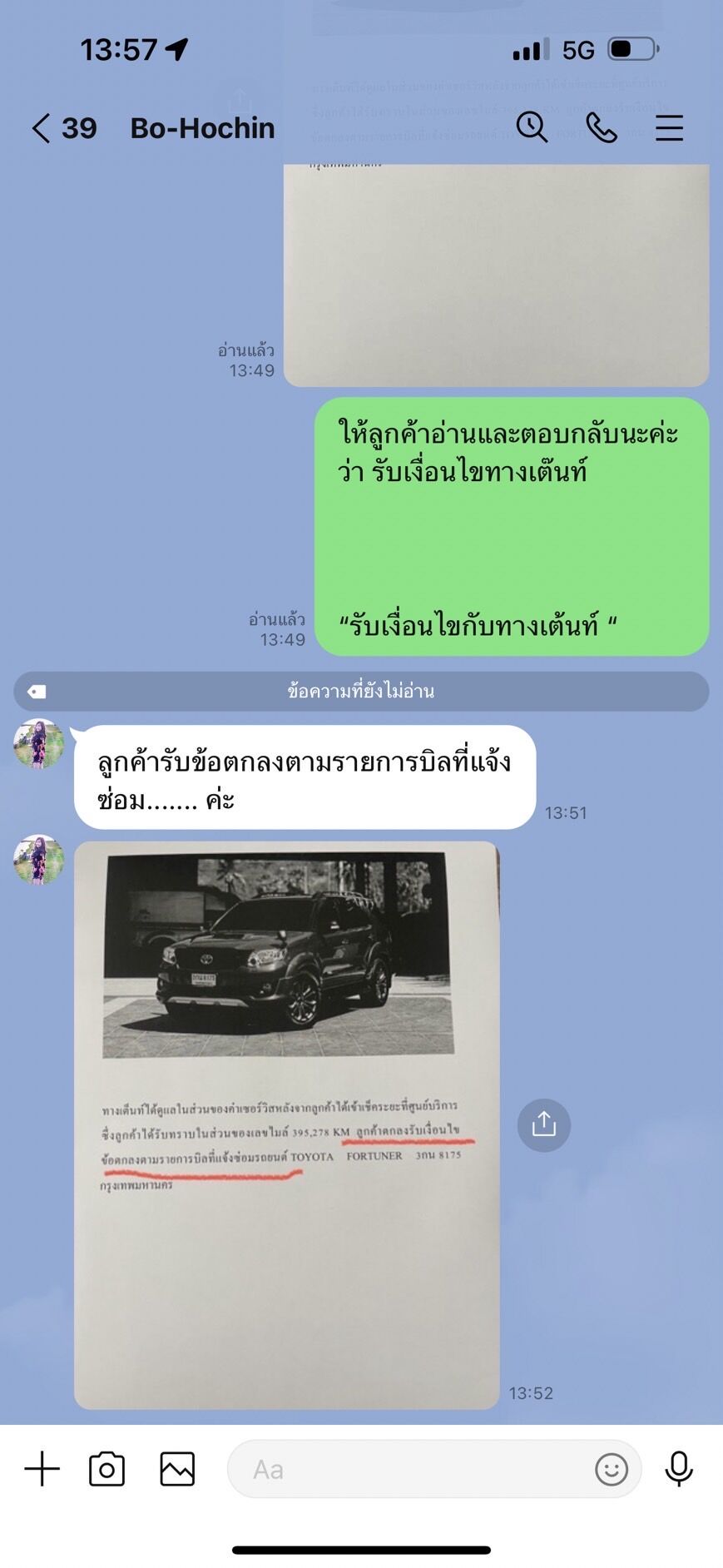View the sender's profile picture at 13:51

coord(38,743)
